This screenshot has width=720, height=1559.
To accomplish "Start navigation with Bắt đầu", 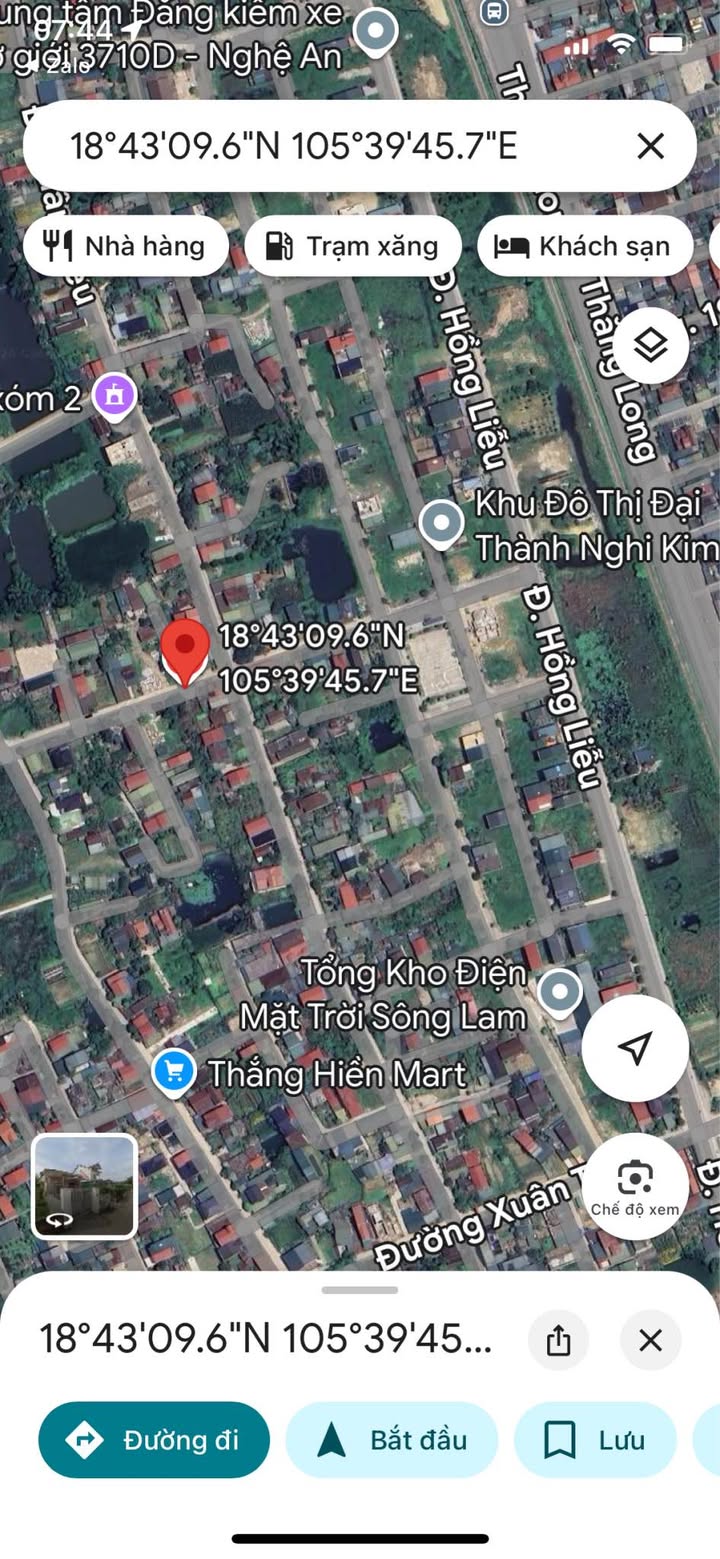I will click(x=392, y=1440).
